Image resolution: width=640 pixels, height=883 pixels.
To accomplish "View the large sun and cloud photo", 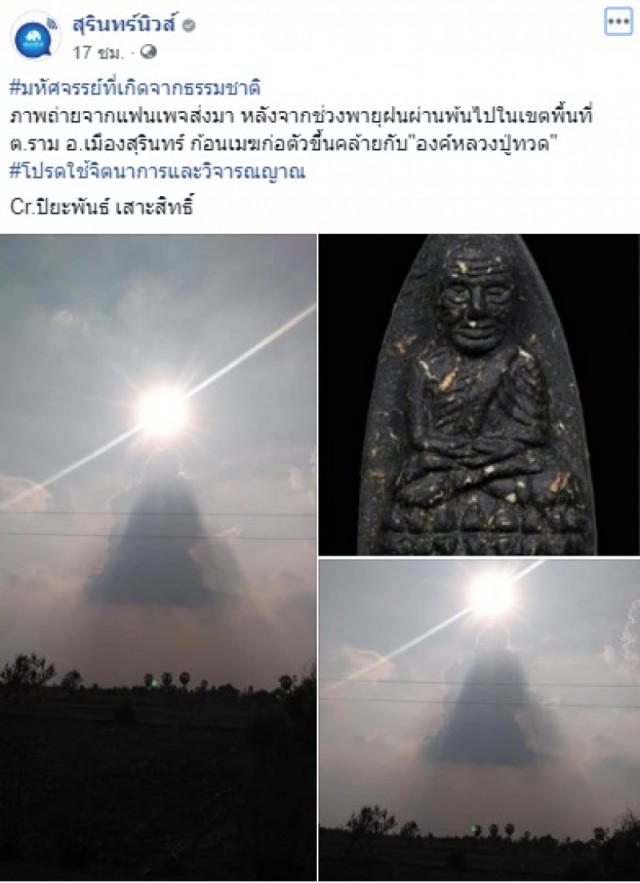I will tap(158, 555).
